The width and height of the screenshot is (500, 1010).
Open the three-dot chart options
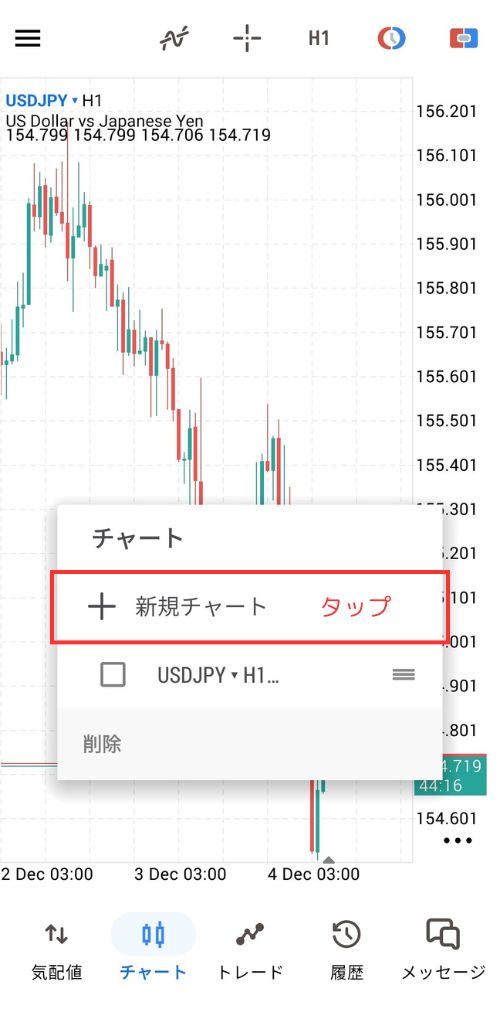tap(458, 840)
